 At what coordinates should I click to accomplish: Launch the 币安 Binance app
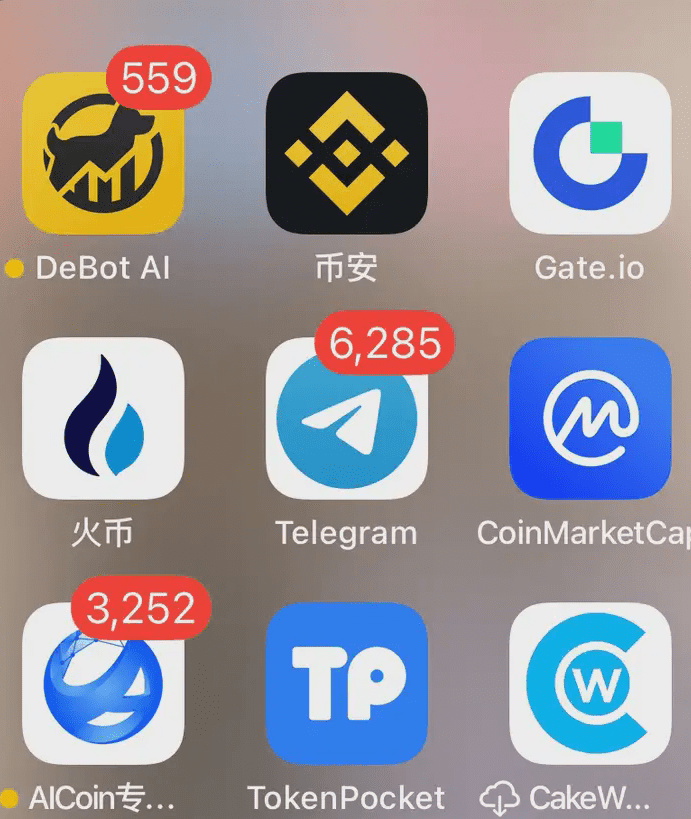tap(346, 153)
